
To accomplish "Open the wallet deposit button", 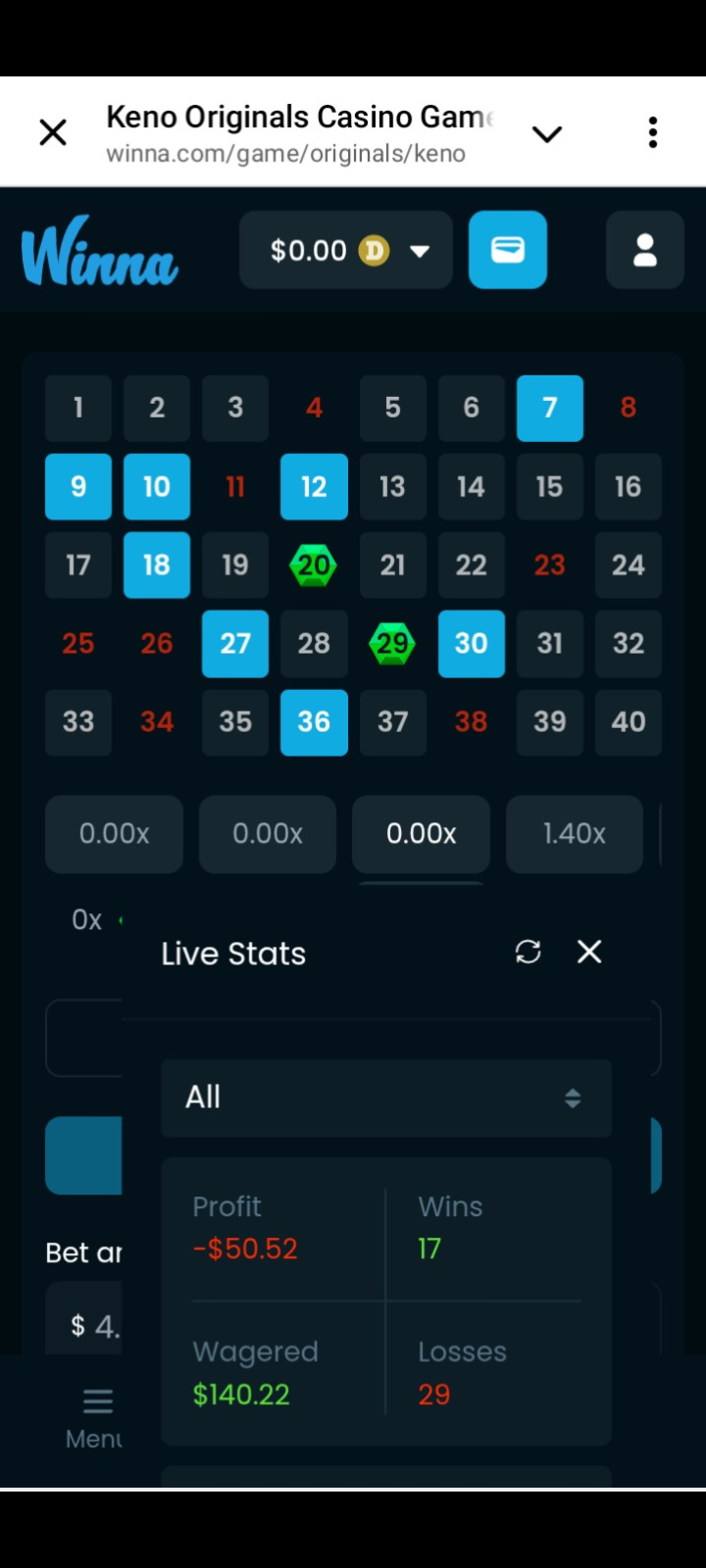I will (x=508, y=250).
